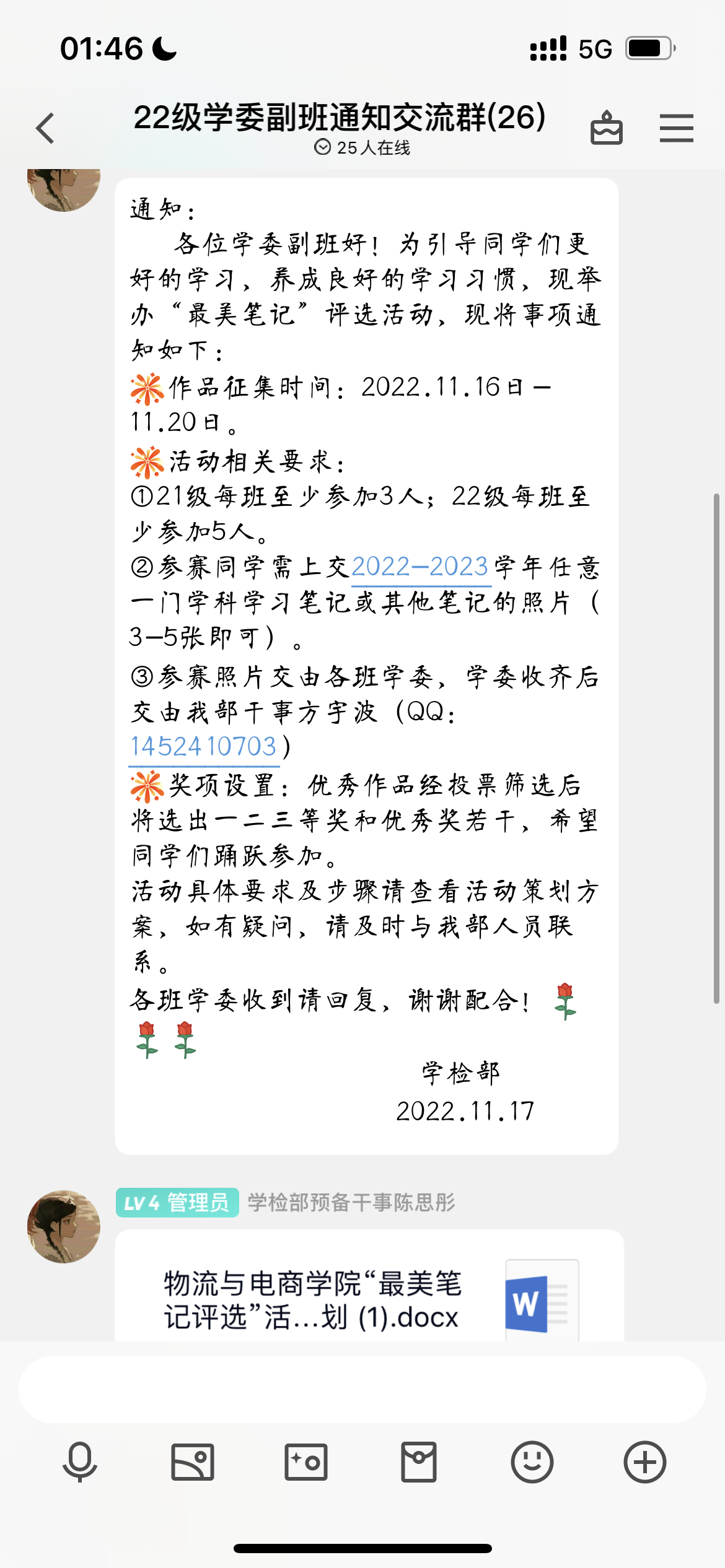Open 陈思彤's profile avatar
The image size is (725, 1568).
point(63,1226)
